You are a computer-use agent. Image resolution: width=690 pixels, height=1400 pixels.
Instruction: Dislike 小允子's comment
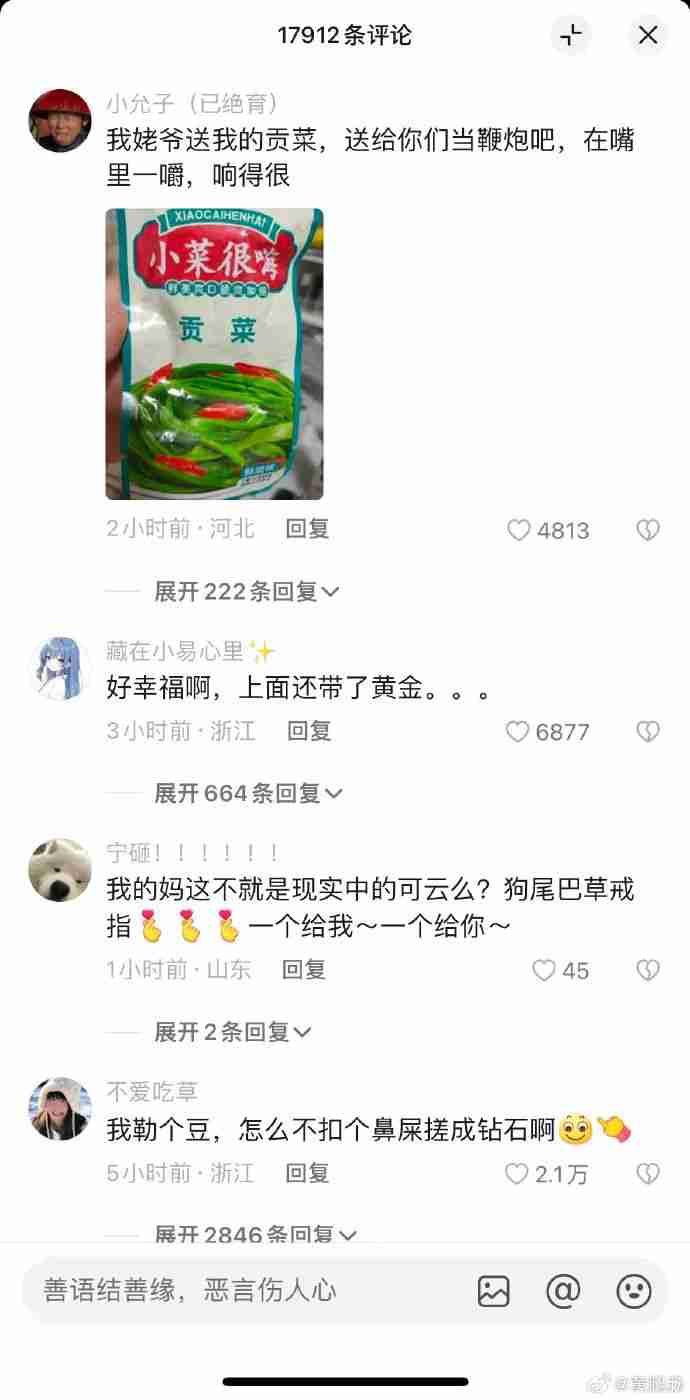click(648, 530)
